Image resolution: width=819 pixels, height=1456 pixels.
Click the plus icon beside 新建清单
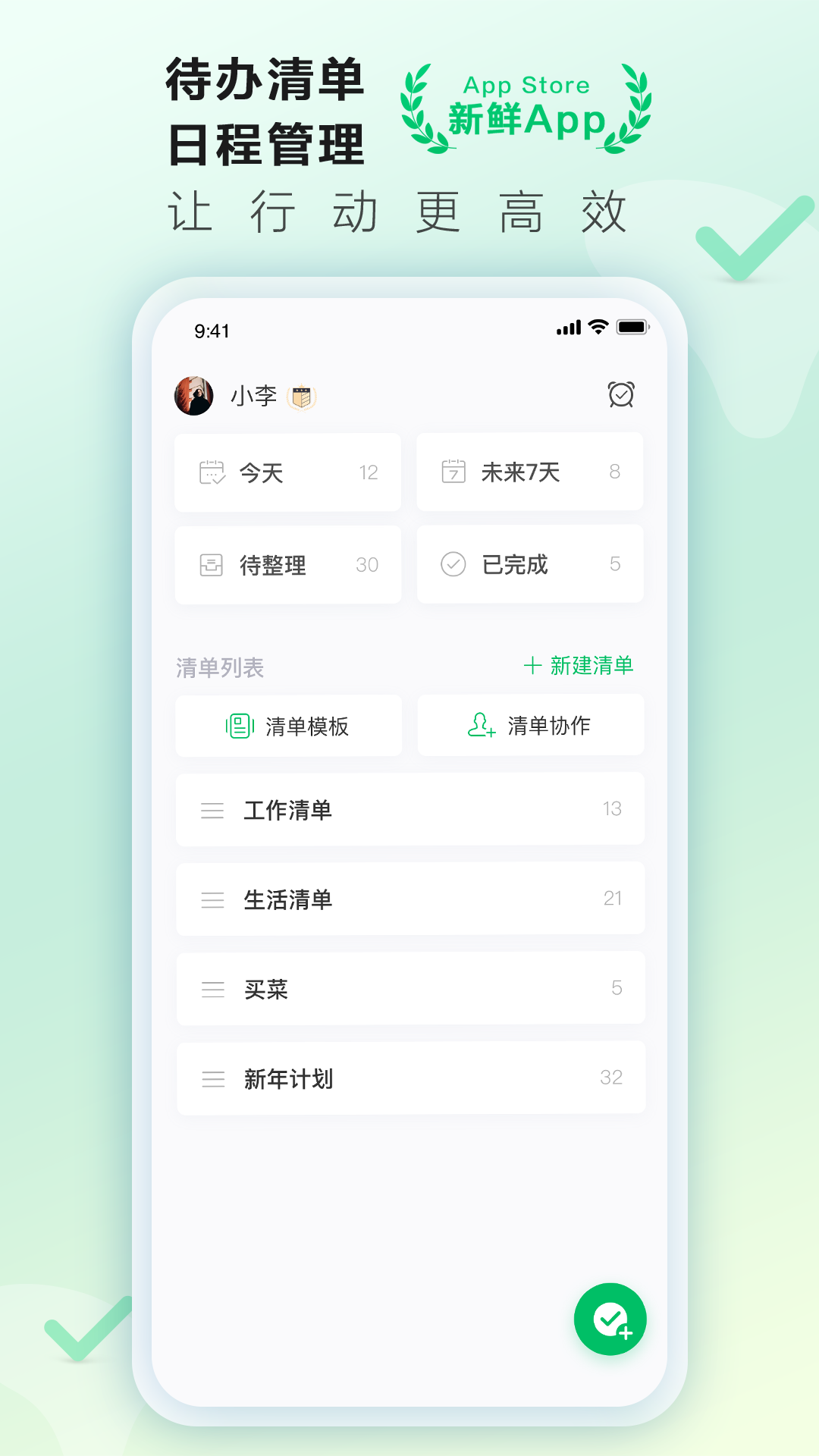(533, 666)
